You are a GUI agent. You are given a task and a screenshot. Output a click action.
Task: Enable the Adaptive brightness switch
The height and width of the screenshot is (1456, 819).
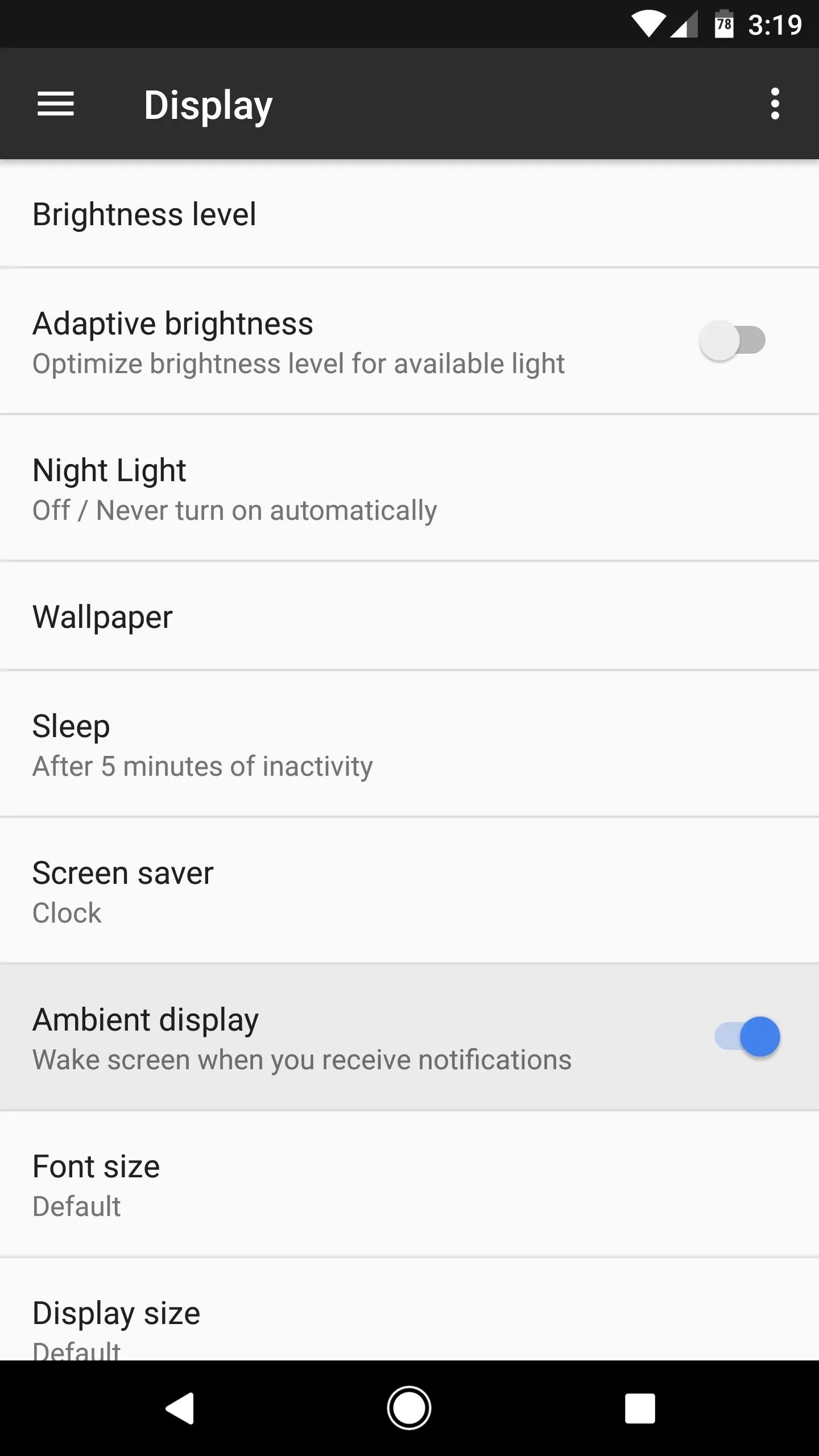pyautogui.click(x=732, y=341)
